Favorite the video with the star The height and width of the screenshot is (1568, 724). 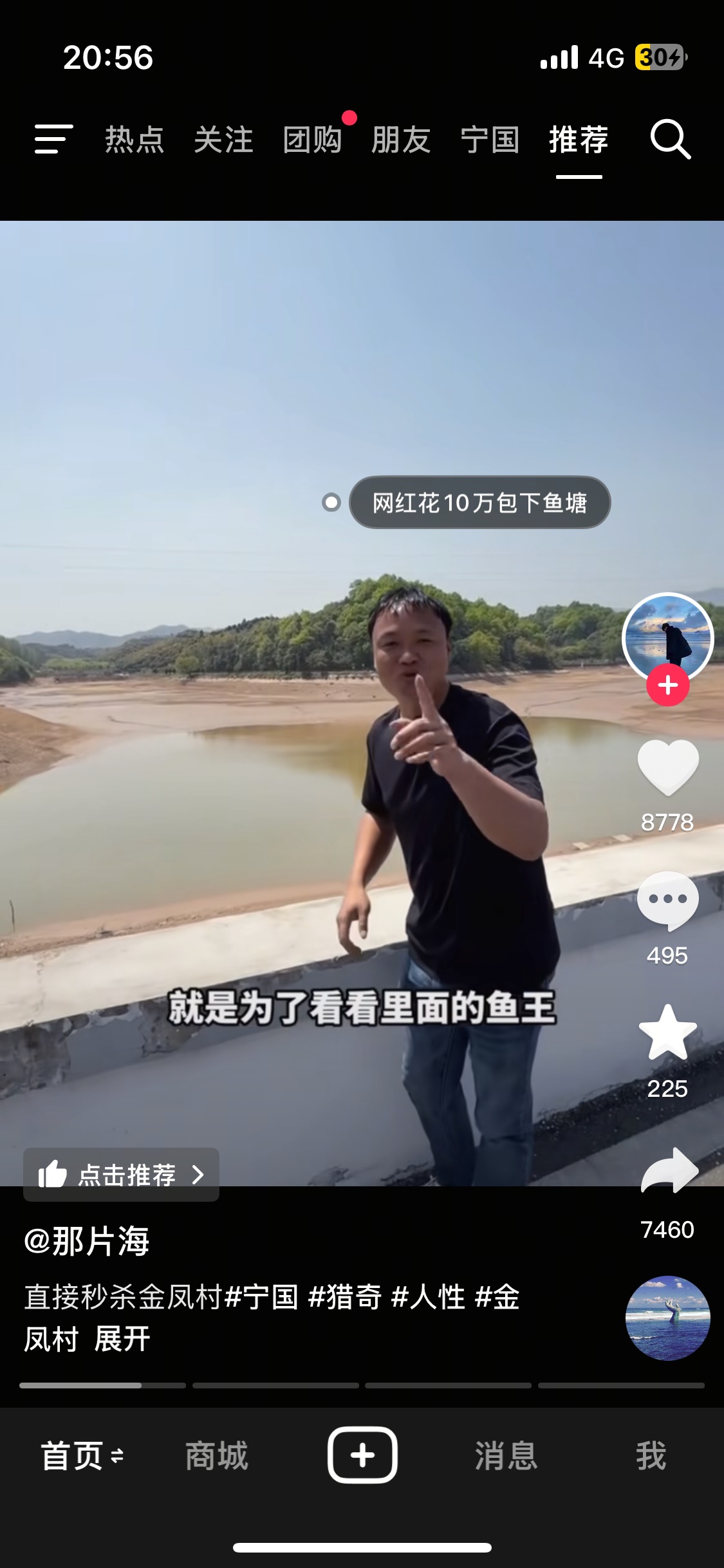(x=667, y=1033)
